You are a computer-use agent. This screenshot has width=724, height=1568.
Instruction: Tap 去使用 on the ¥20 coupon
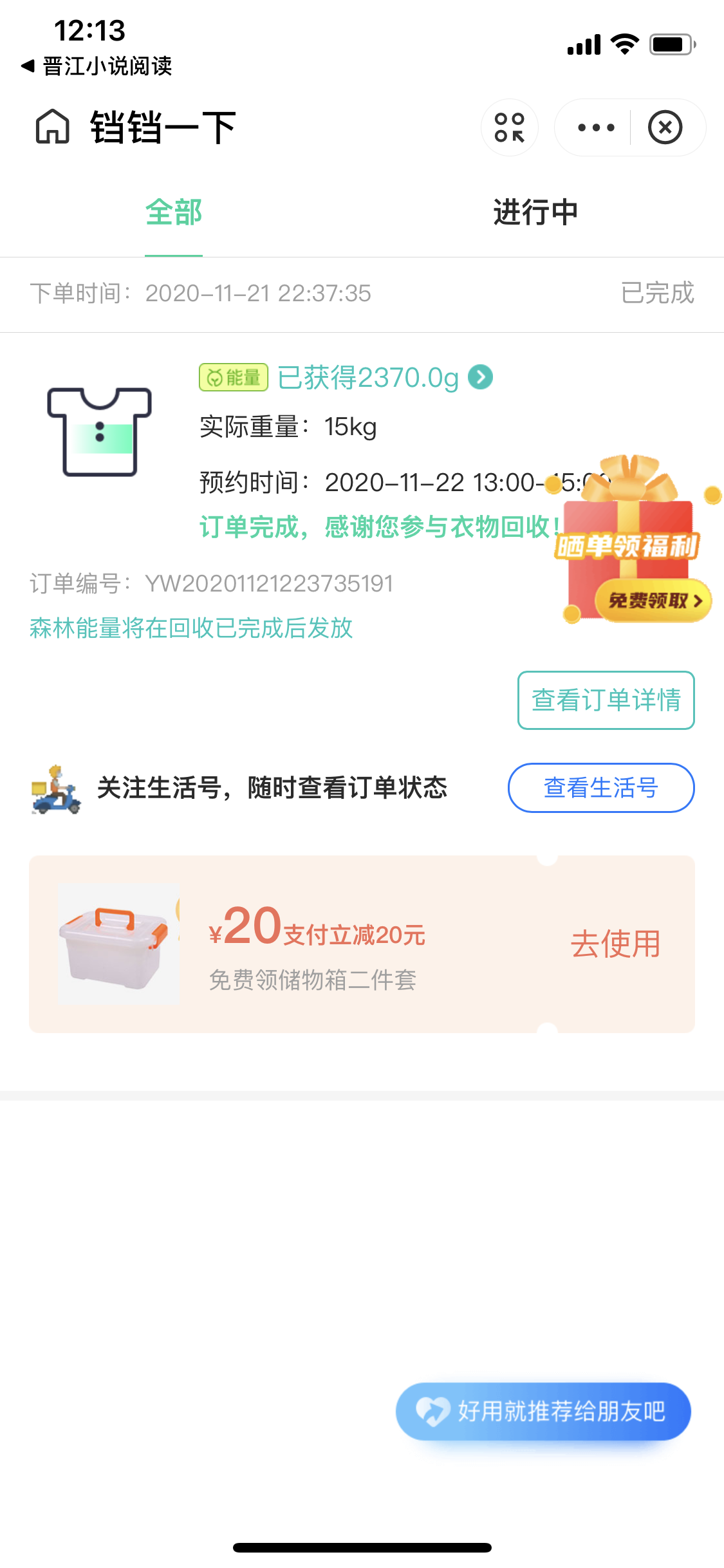(x=615, y=944)
